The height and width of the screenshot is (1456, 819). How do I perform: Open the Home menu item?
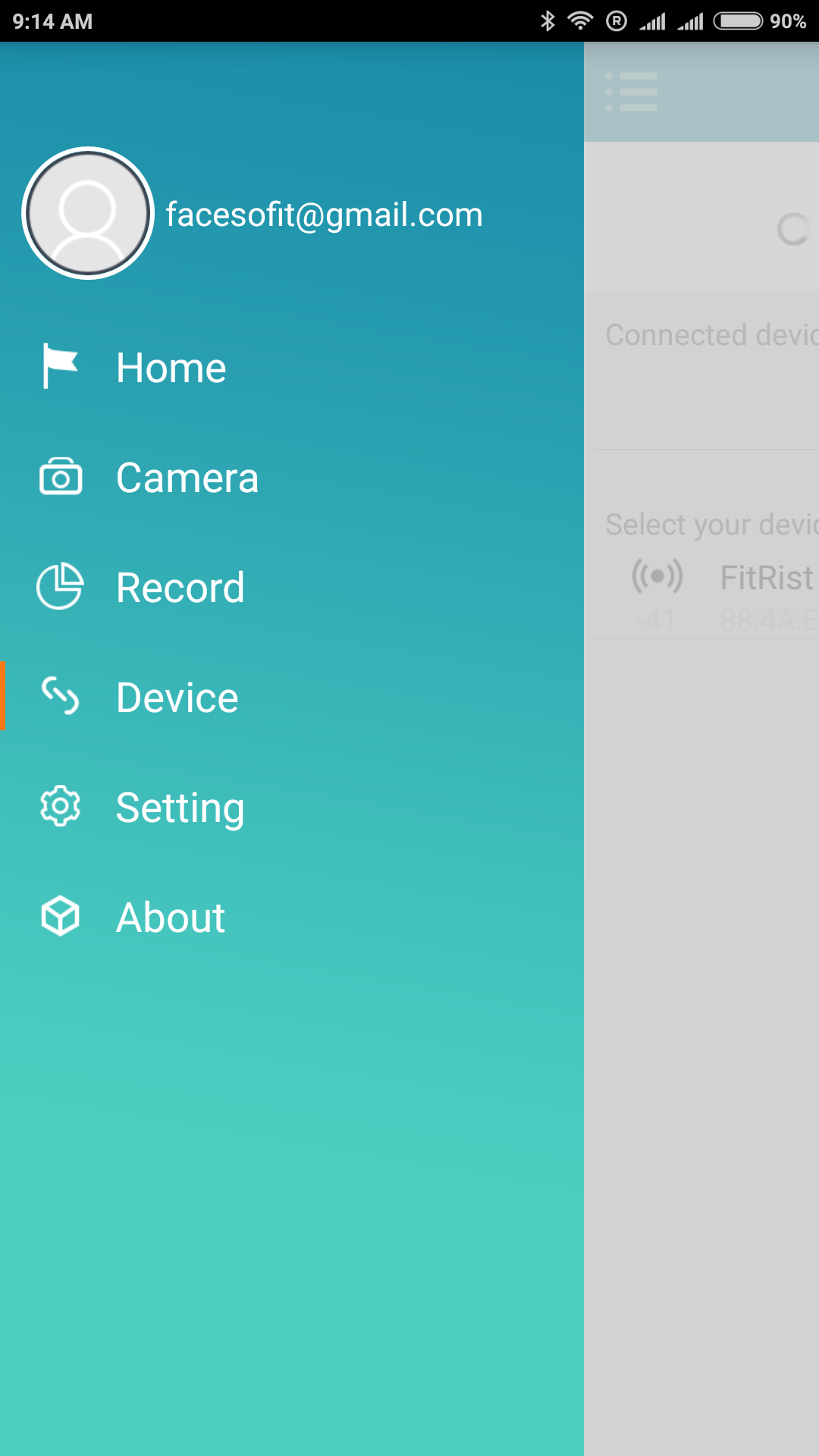[x=171, y=369]
